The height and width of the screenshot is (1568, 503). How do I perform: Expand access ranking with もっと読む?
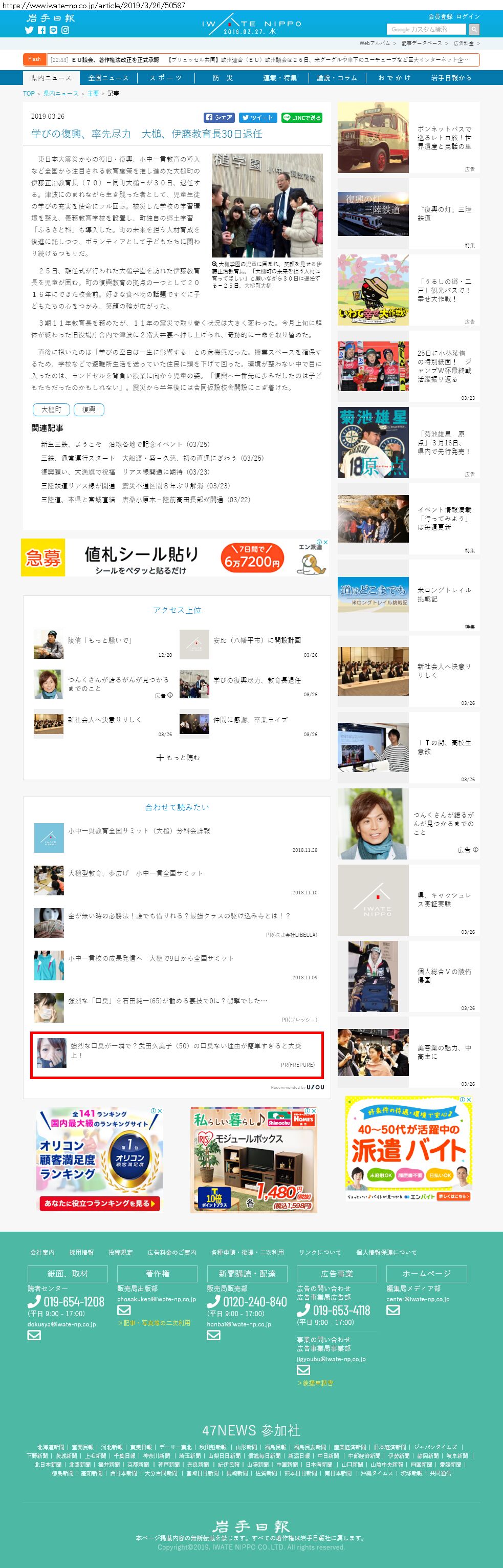[x=177, y=757]
